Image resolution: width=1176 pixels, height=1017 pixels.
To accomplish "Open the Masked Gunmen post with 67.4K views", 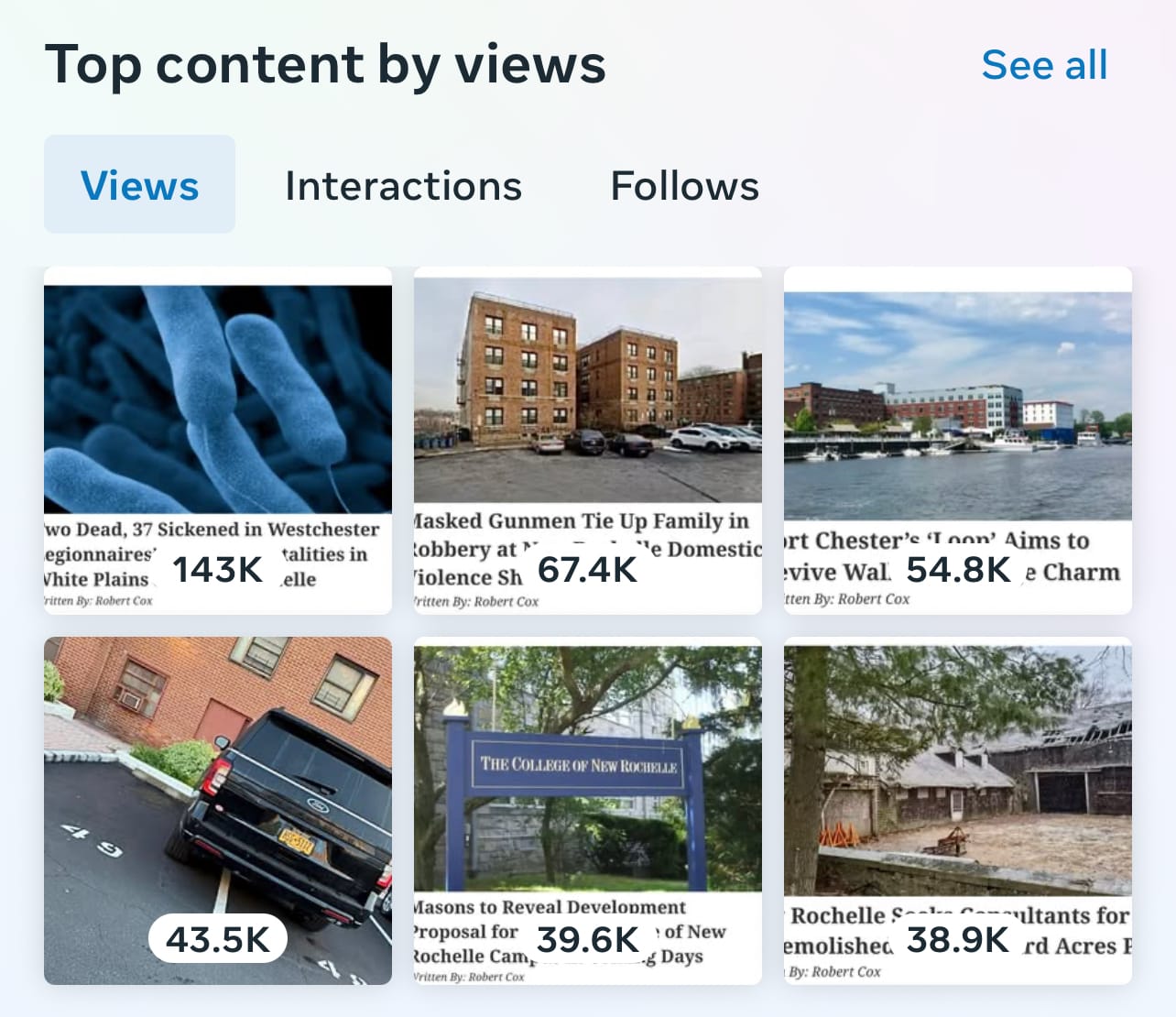I will point(588,441).
